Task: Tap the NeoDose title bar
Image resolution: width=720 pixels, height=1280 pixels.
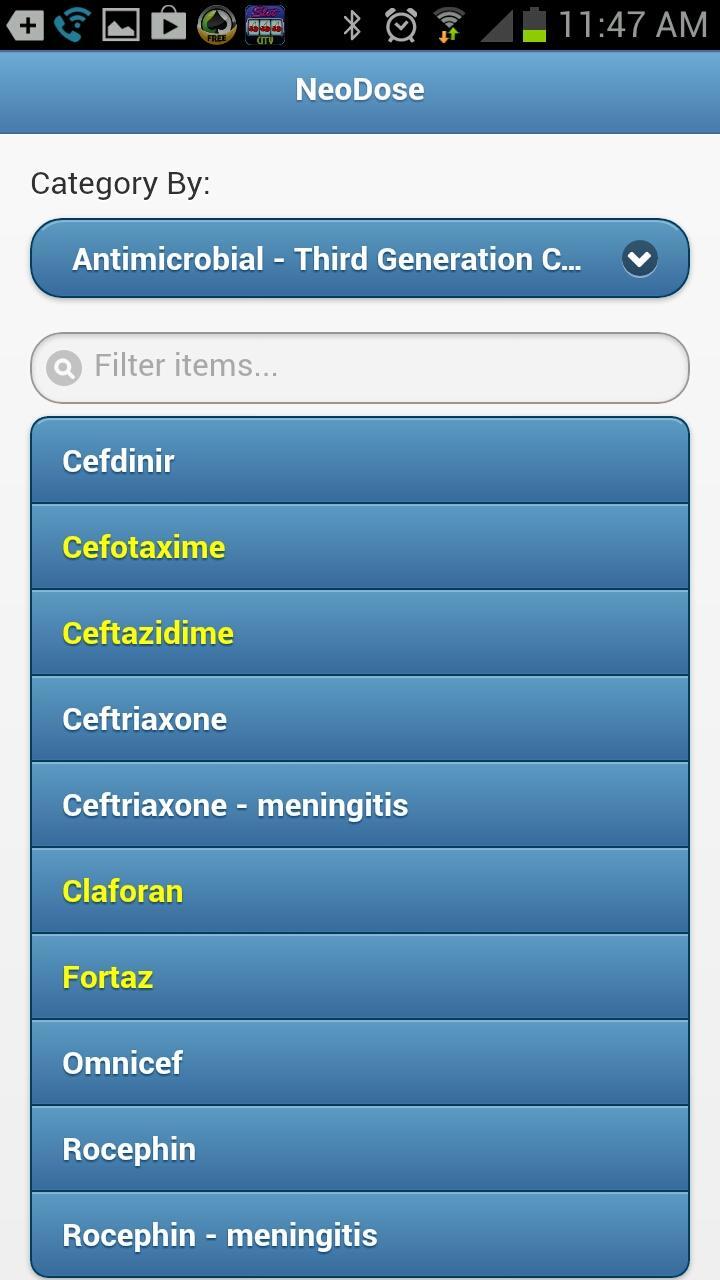Action: point(360,89)
